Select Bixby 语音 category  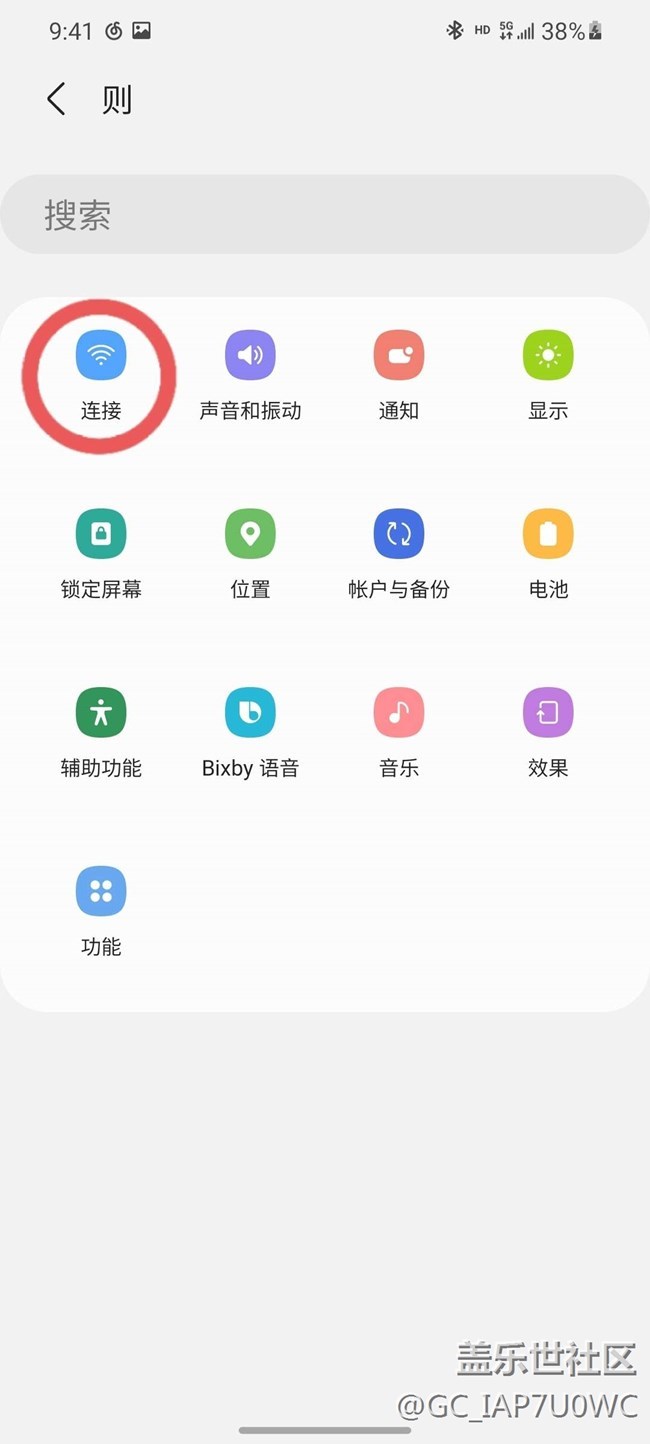click(x=250, y=733)
